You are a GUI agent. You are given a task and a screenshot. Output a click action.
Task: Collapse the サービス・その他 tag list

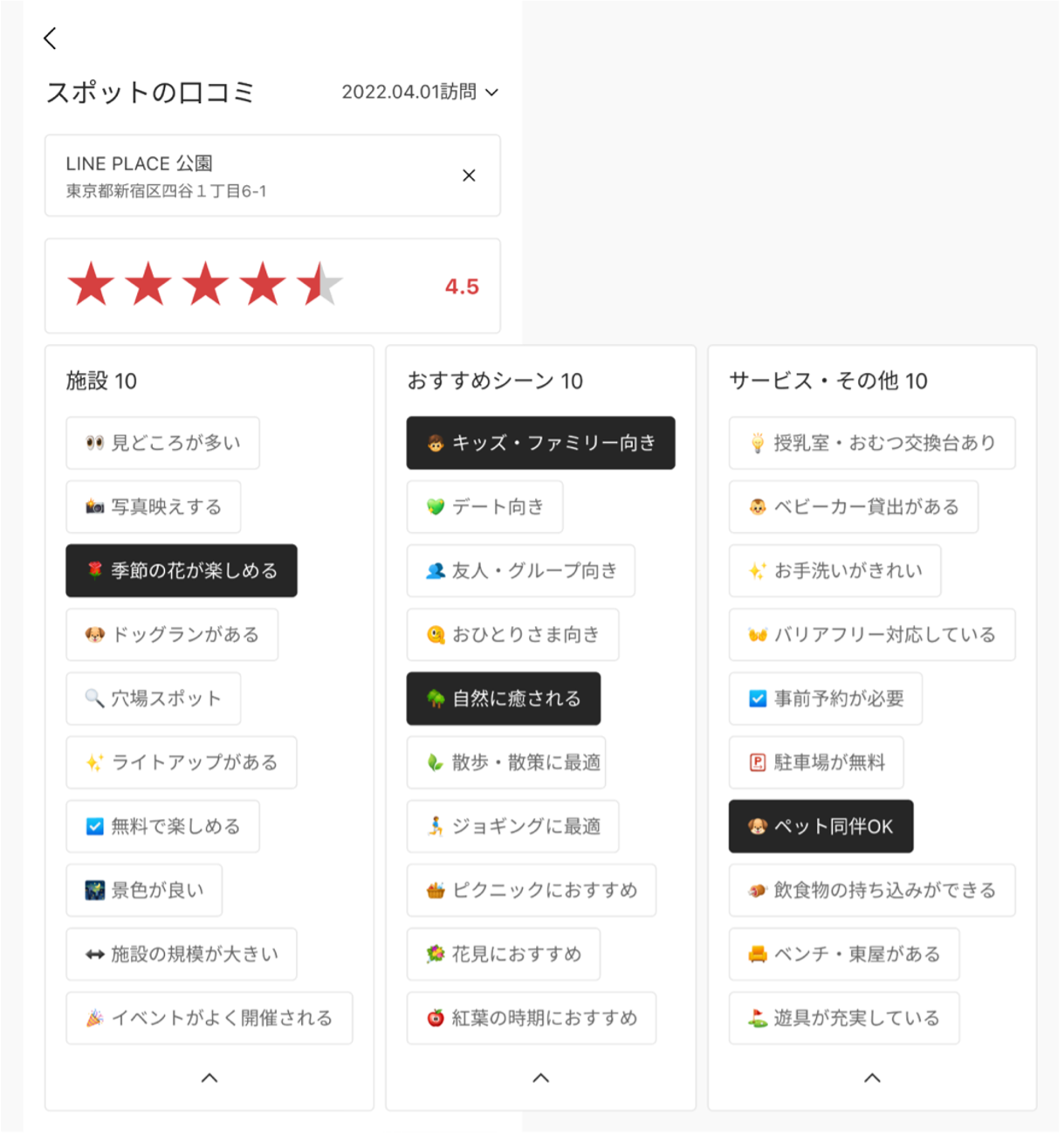(872, 1077)
